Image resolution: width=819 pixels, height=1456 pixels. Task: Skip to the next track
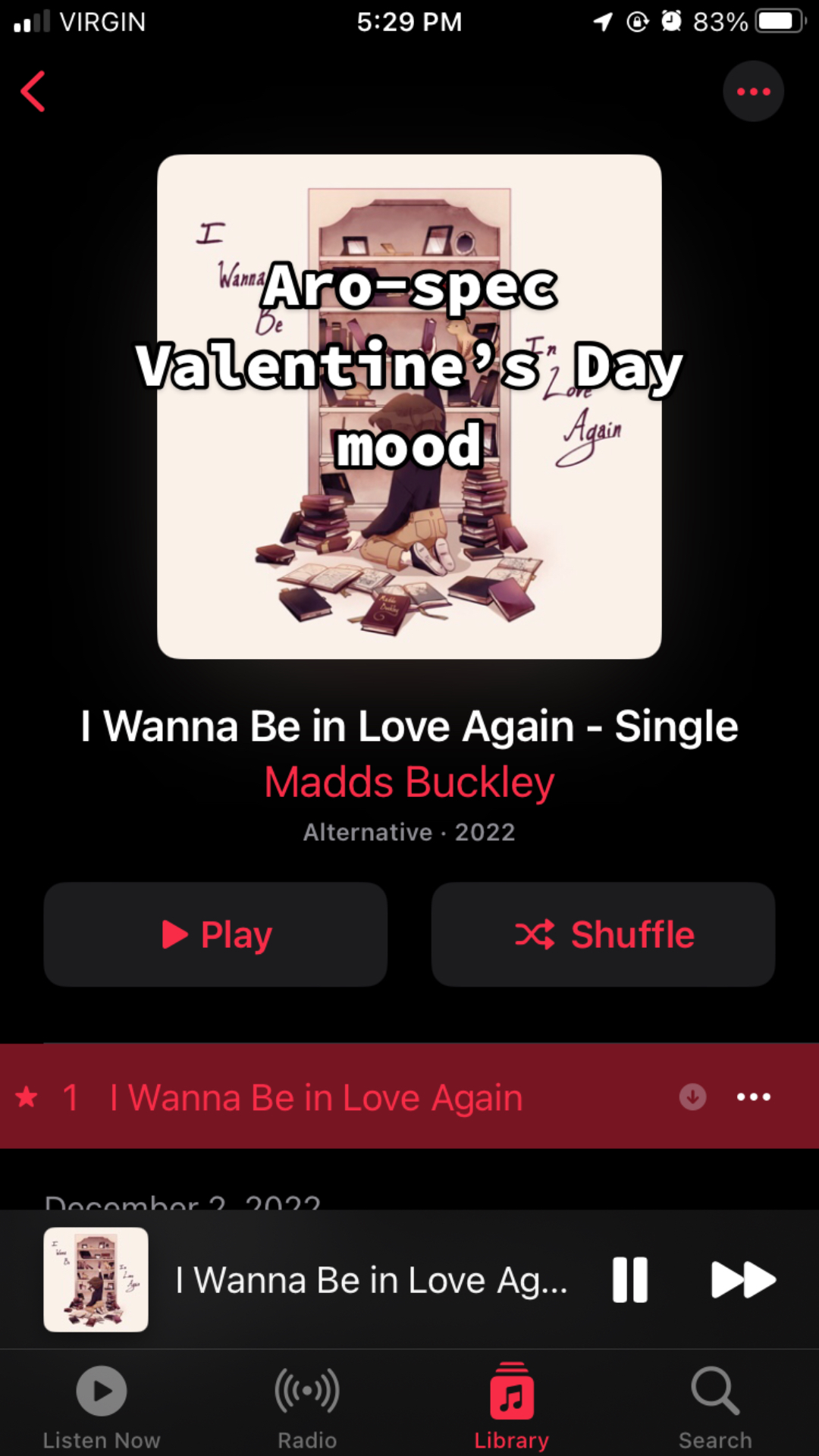tap(743, 1280)
